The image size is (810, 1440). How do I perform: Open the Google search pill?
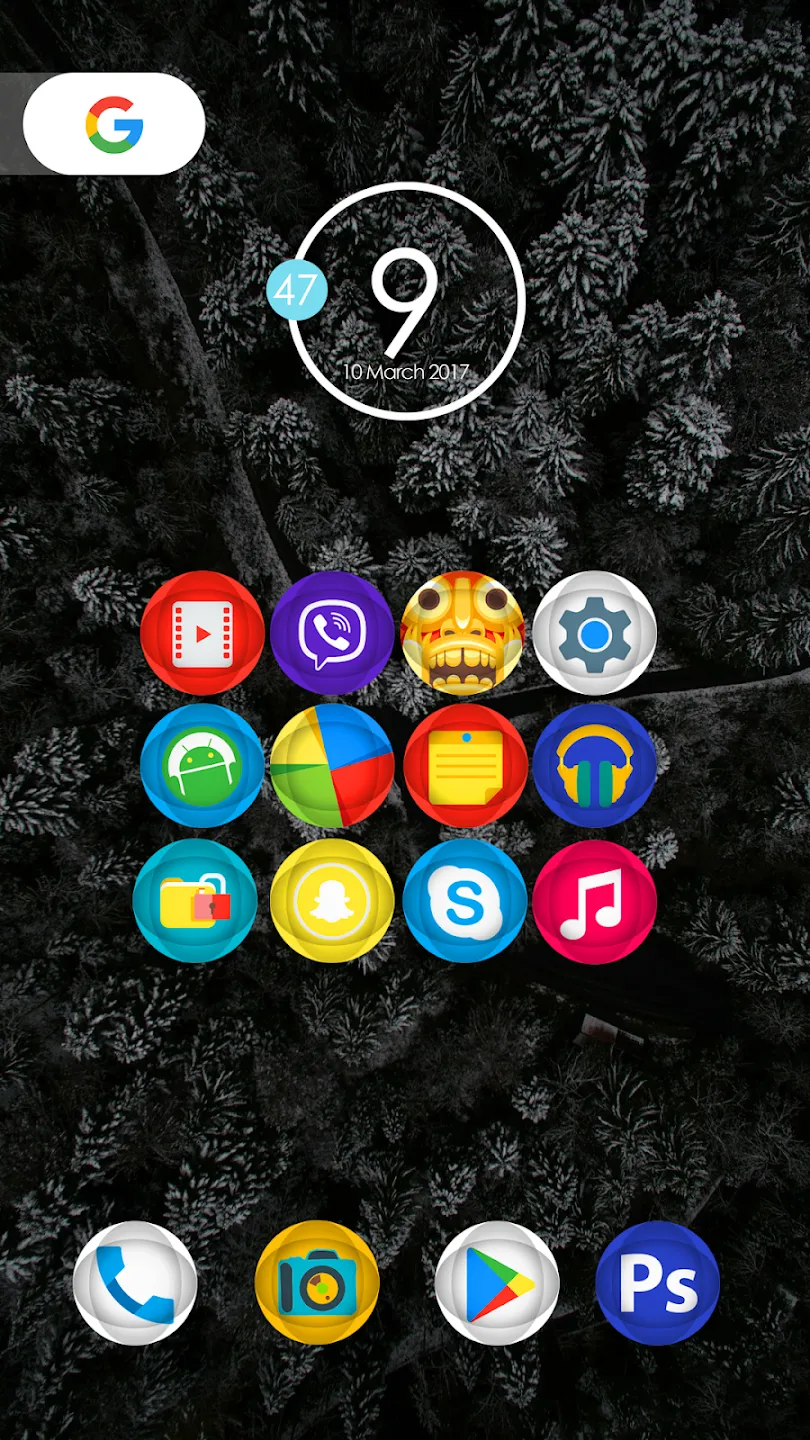[x=114, y=124]
